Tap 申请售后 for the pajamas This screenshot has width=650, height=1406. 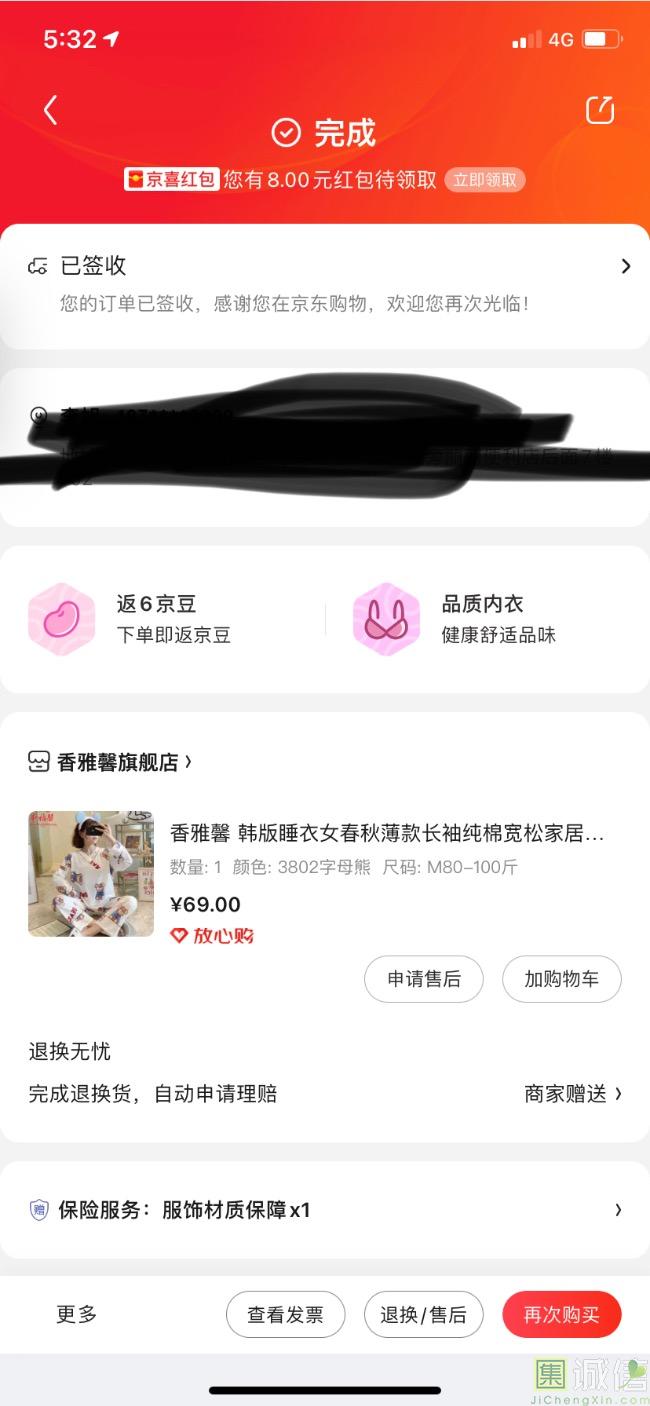(x=424, y=979)
